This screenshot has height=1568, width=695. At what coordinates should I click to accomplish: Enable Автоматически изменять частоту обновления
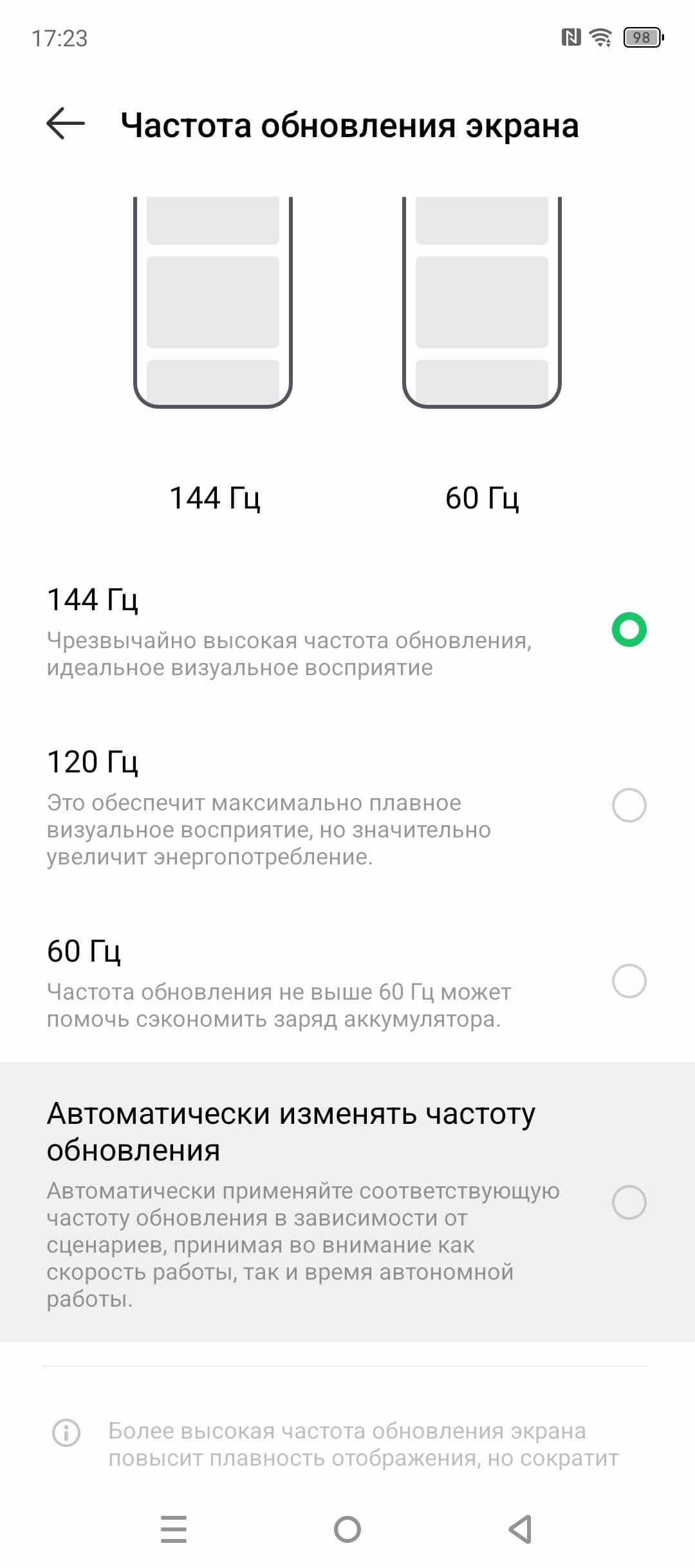click(x=629, y=1202)
